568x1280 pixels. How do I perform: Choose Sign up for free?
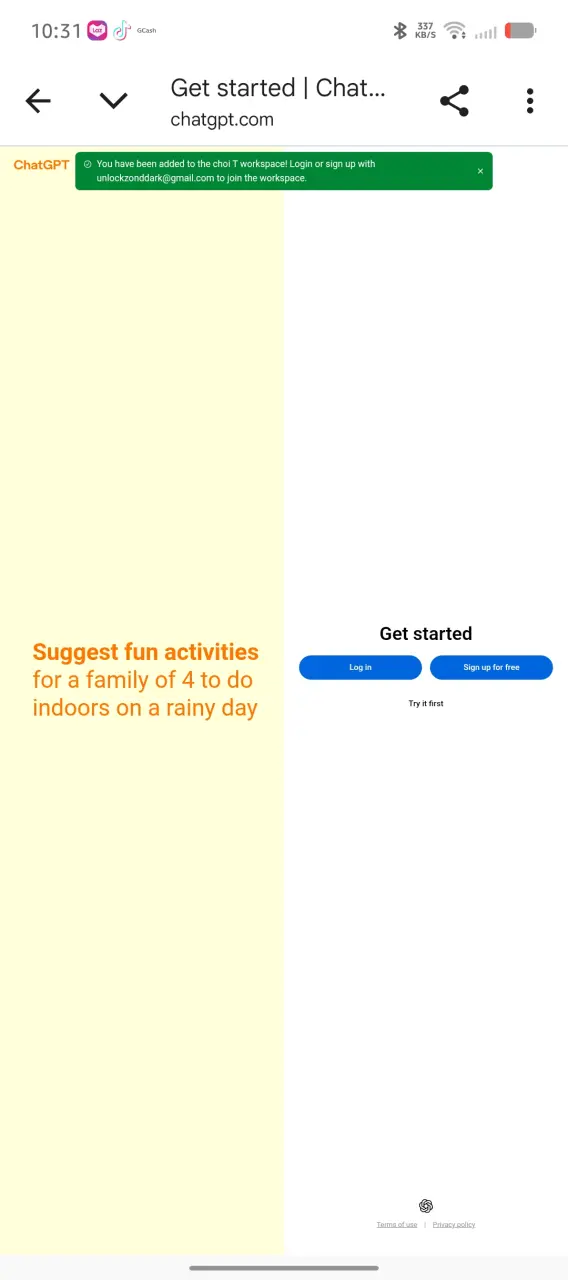coord(491,667)
